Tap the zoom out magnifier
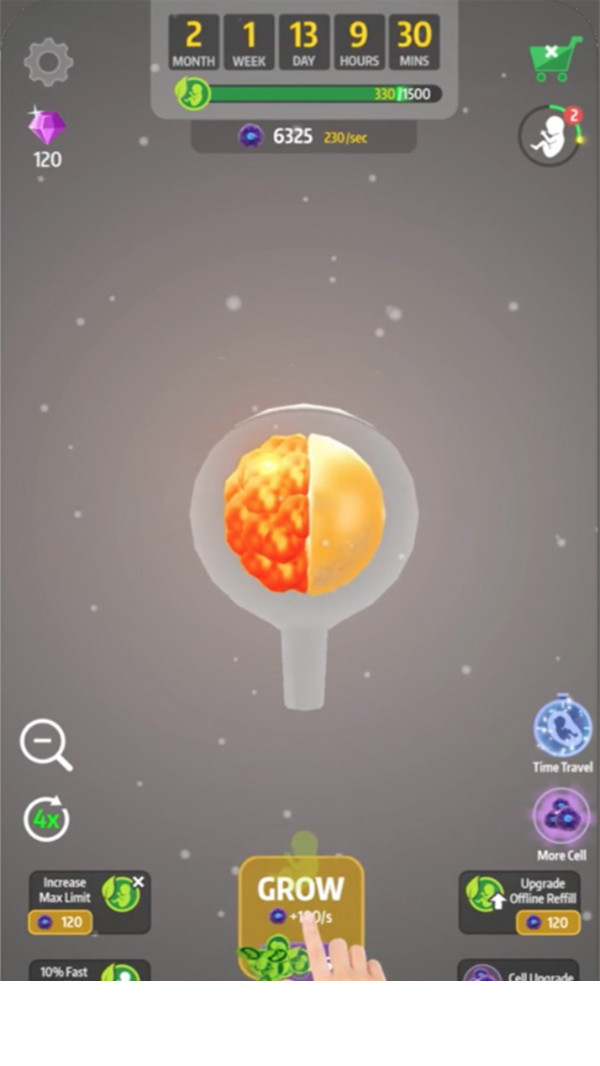The width and height of the screenshot is (600, 1066). tap(46, 745)
